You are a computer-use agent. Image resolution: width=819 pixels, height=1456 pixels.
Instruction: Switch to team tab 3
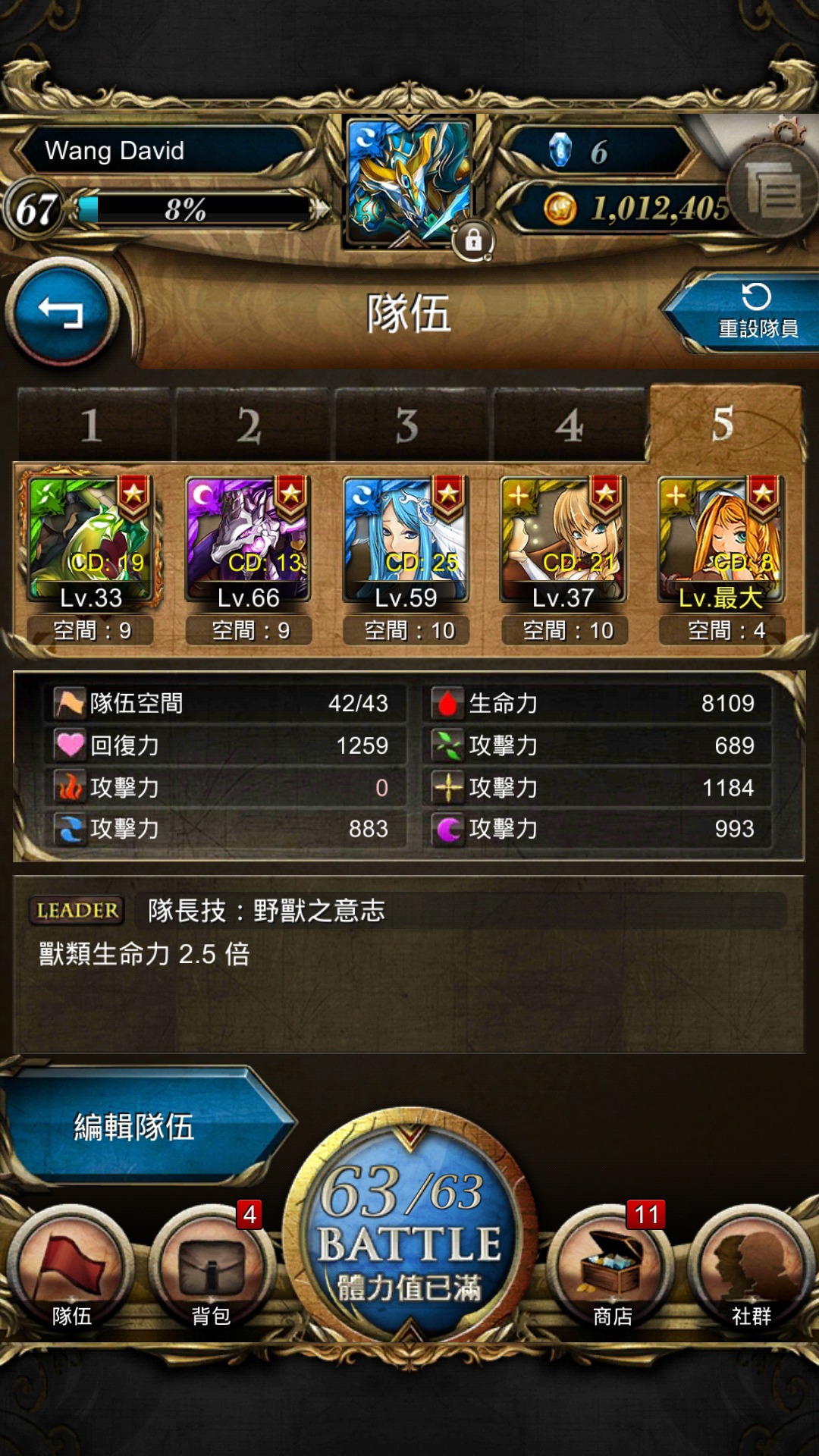click(409, 425)
